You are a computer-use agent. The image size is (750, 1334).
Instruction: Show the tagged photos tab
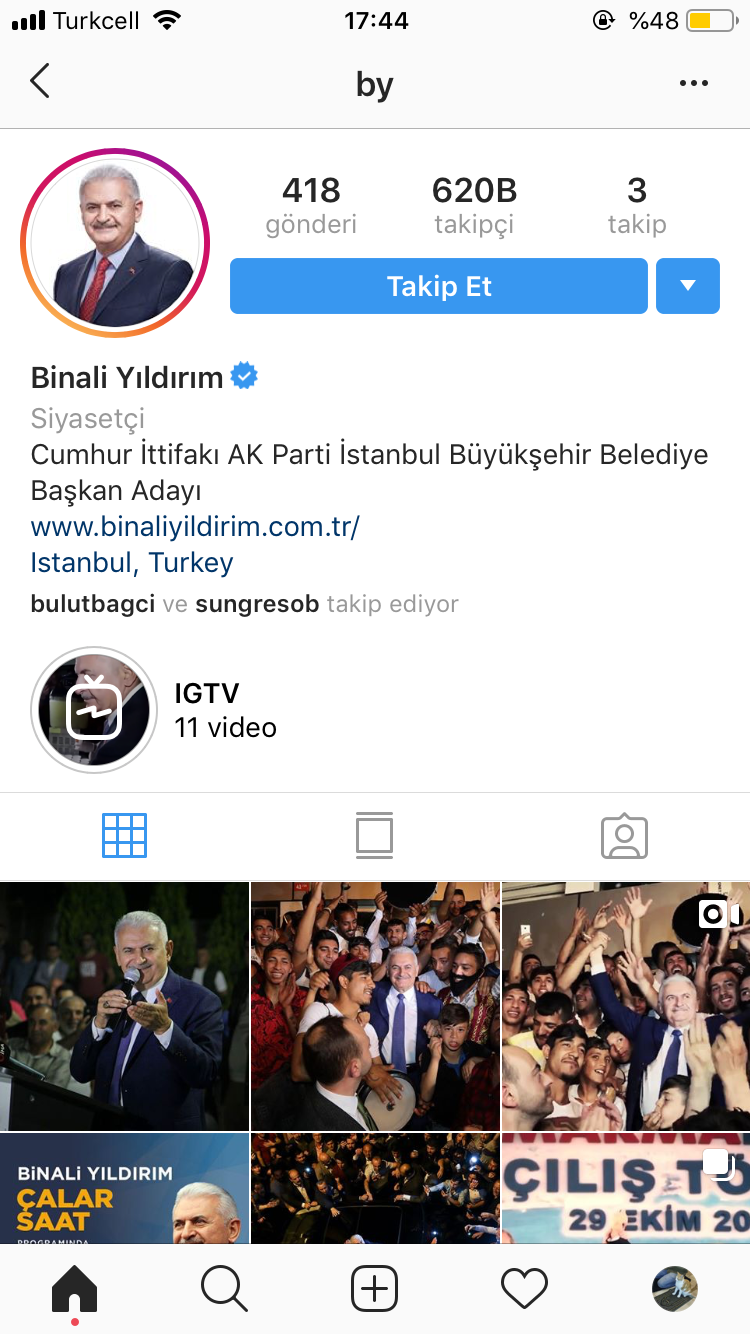(x=624, y=837)
